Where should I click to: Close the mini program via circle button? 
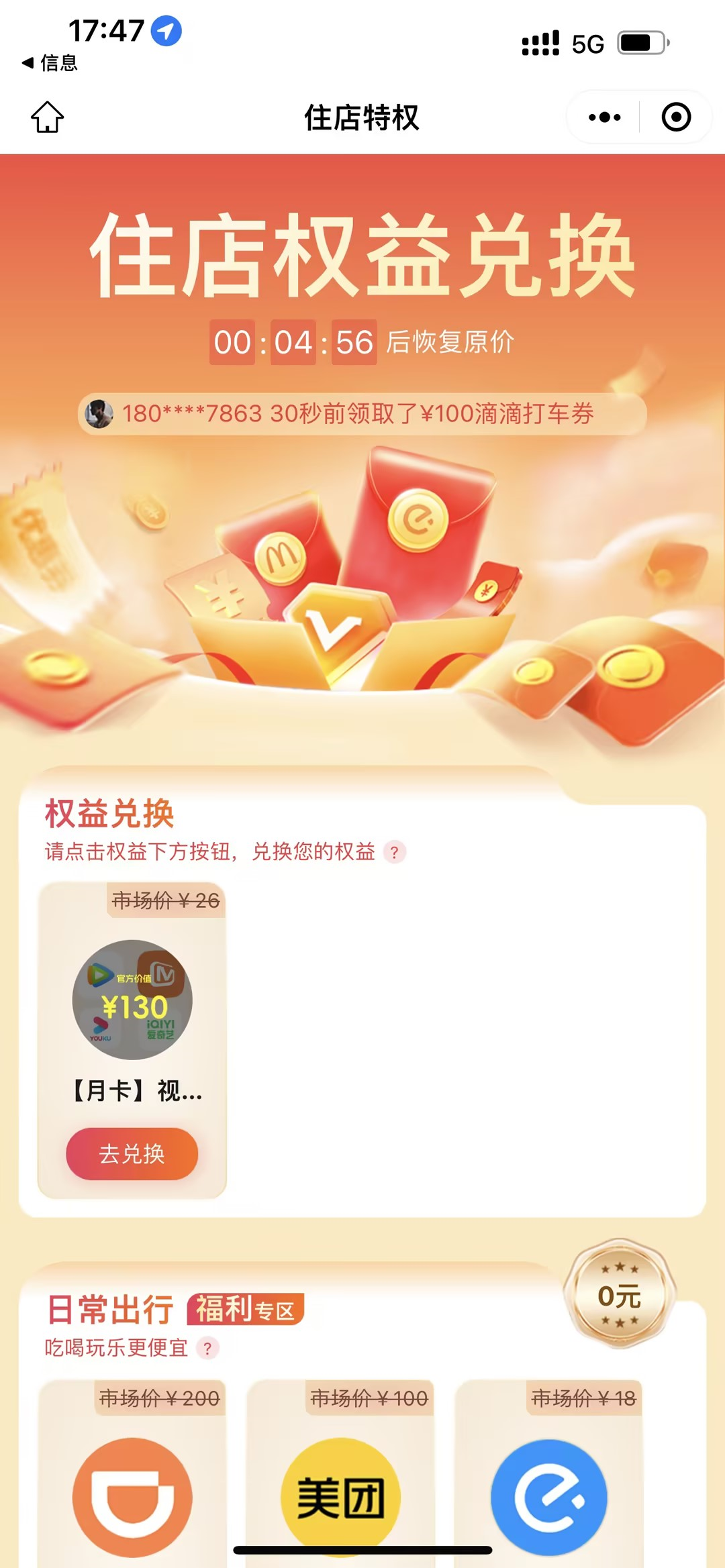(x=676, y=117)
